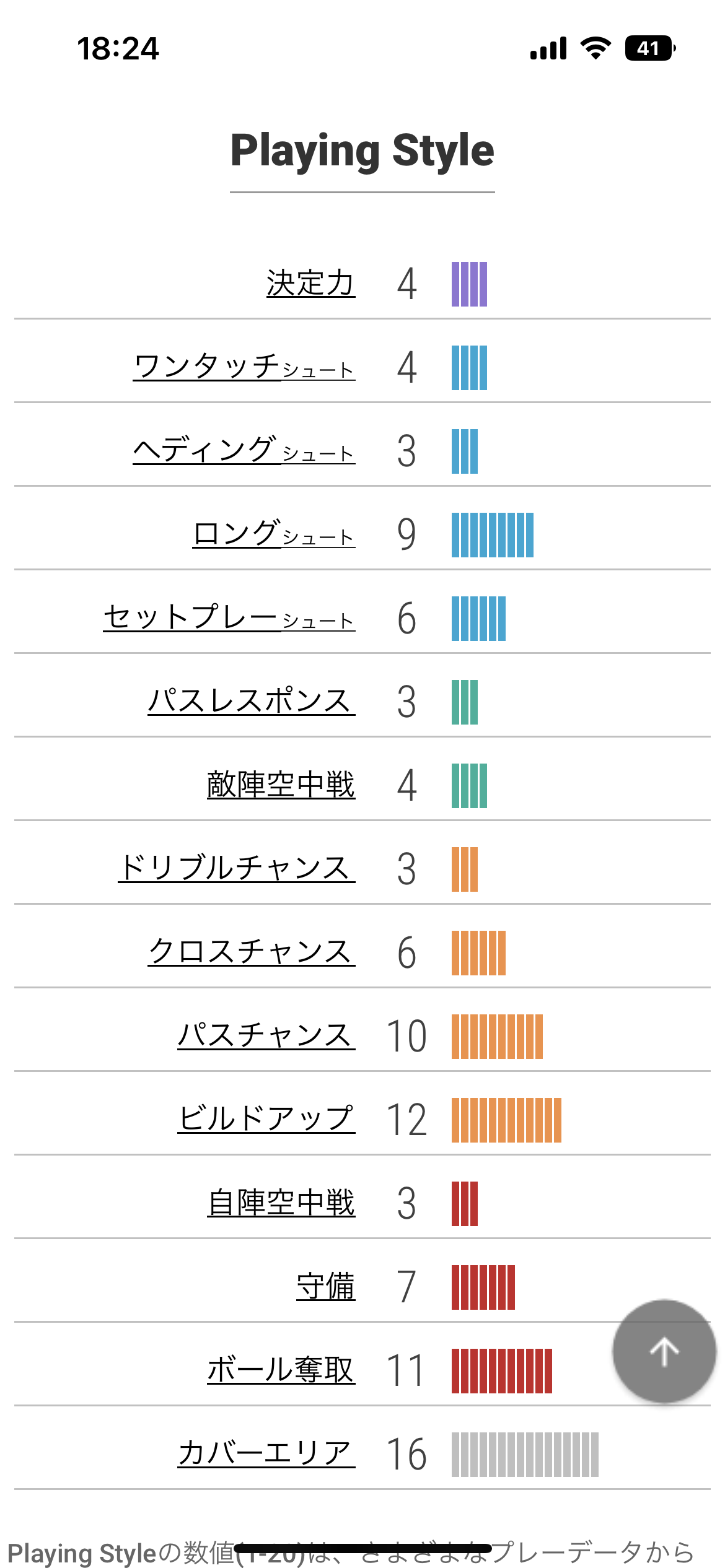Viewport: 725px width, 1568px height.
Task: Open the ボール奪取 link
Action: [x=281, y=1370]
